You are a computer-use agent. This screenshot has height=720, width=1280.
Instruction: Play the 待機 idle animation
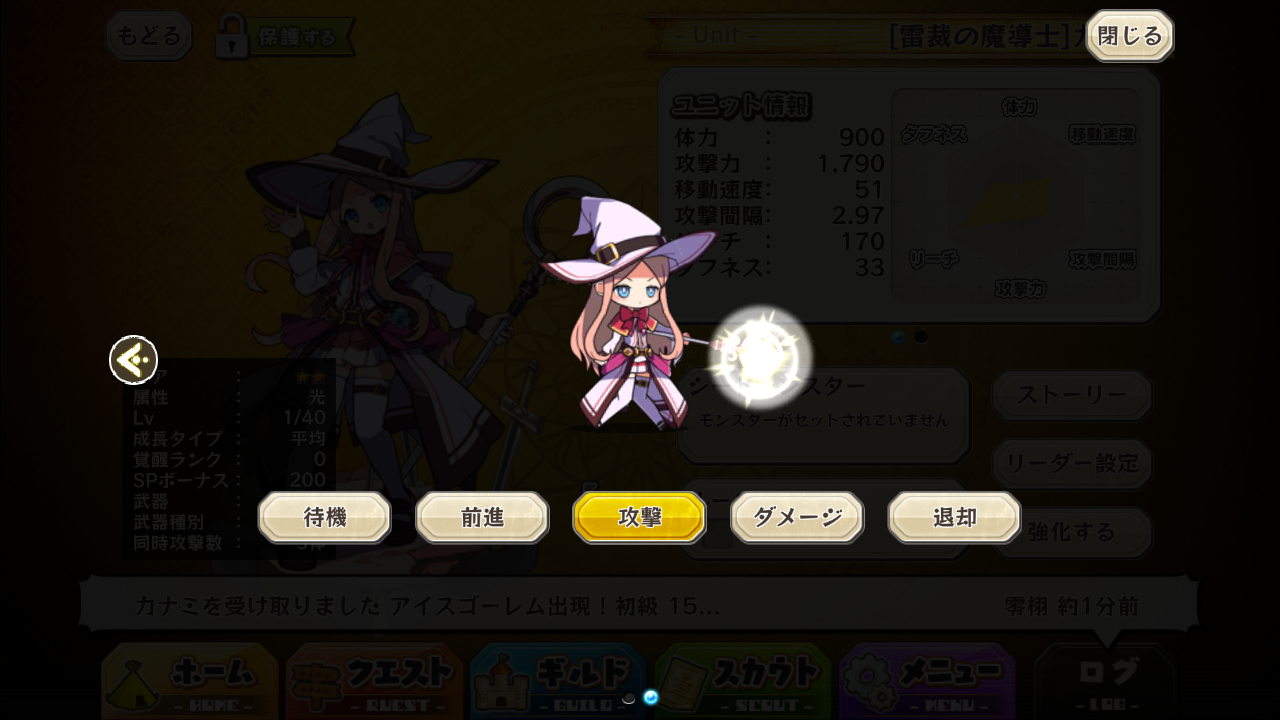pyautogui.click(x=324, y=517)
